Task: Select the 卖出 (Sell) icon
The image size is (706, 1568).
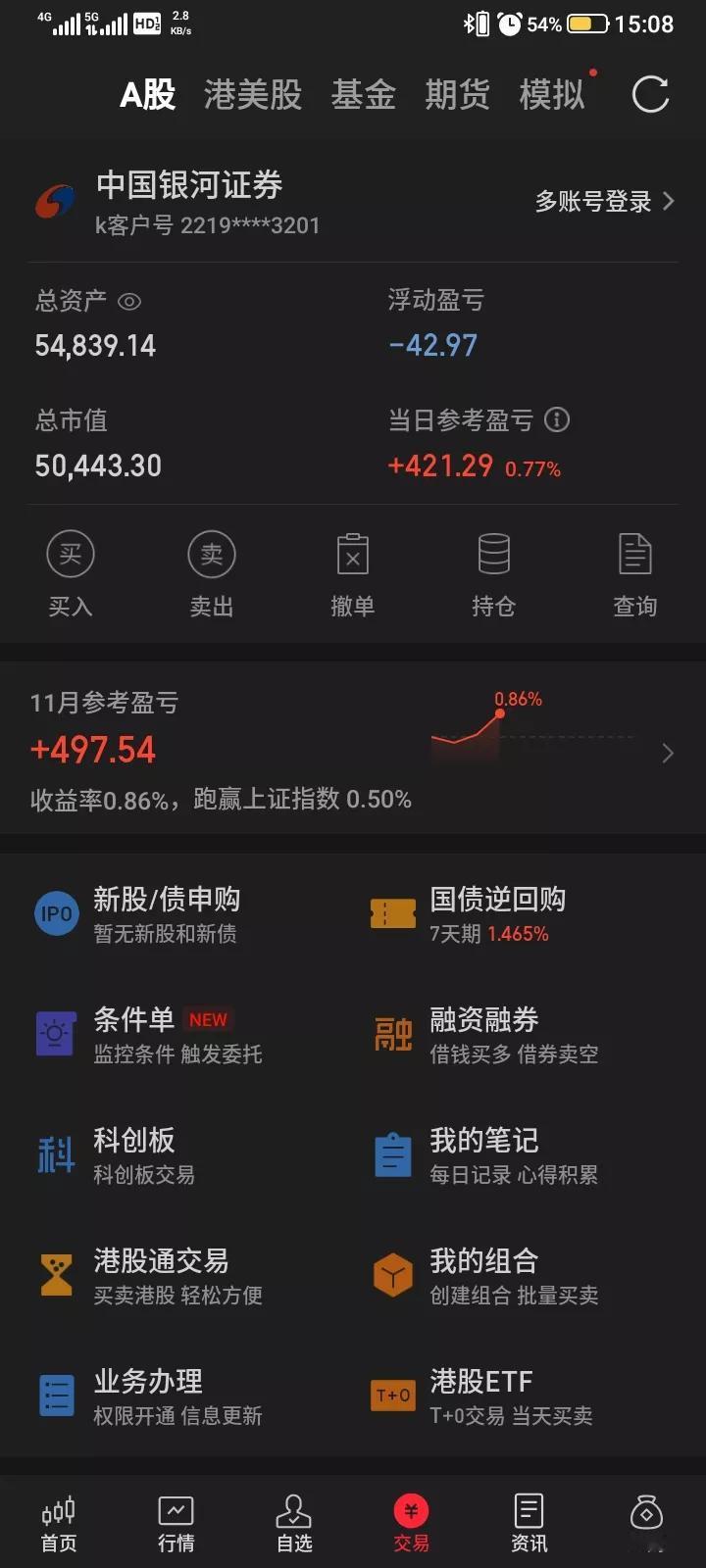Action: pos(211,573)
